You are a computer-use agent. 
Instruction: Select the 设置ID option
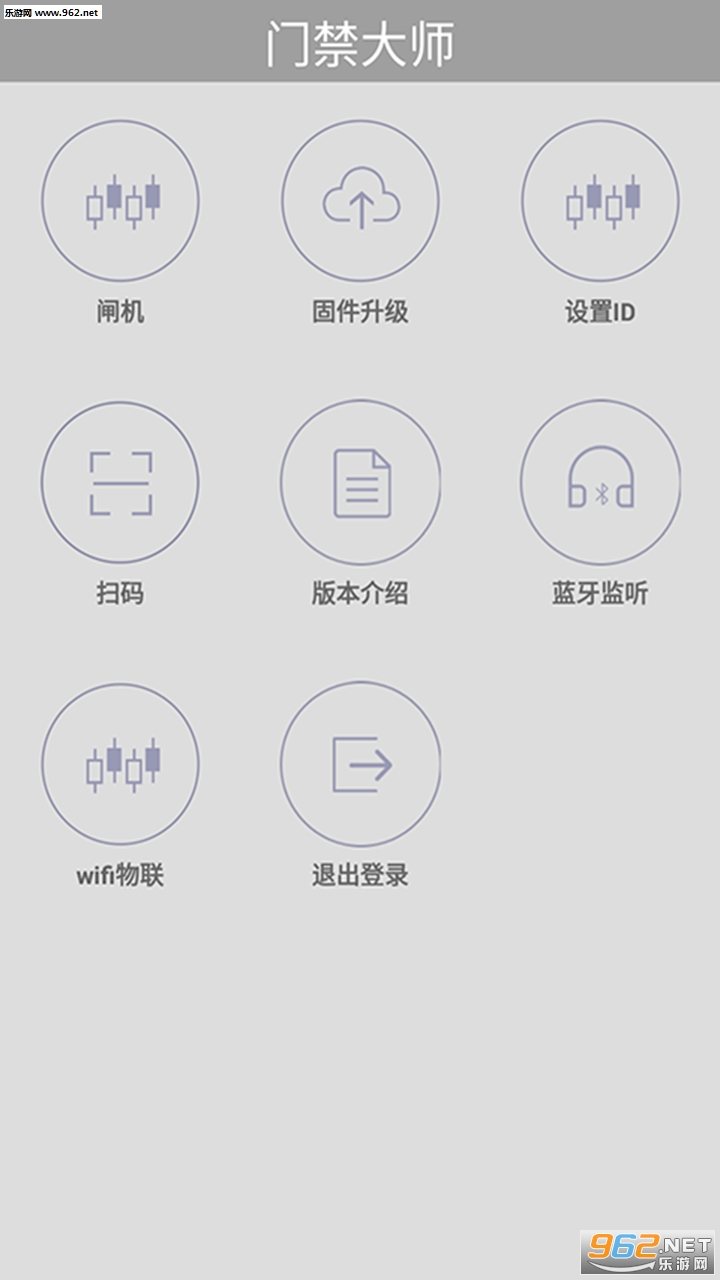[x=600, y=202]
